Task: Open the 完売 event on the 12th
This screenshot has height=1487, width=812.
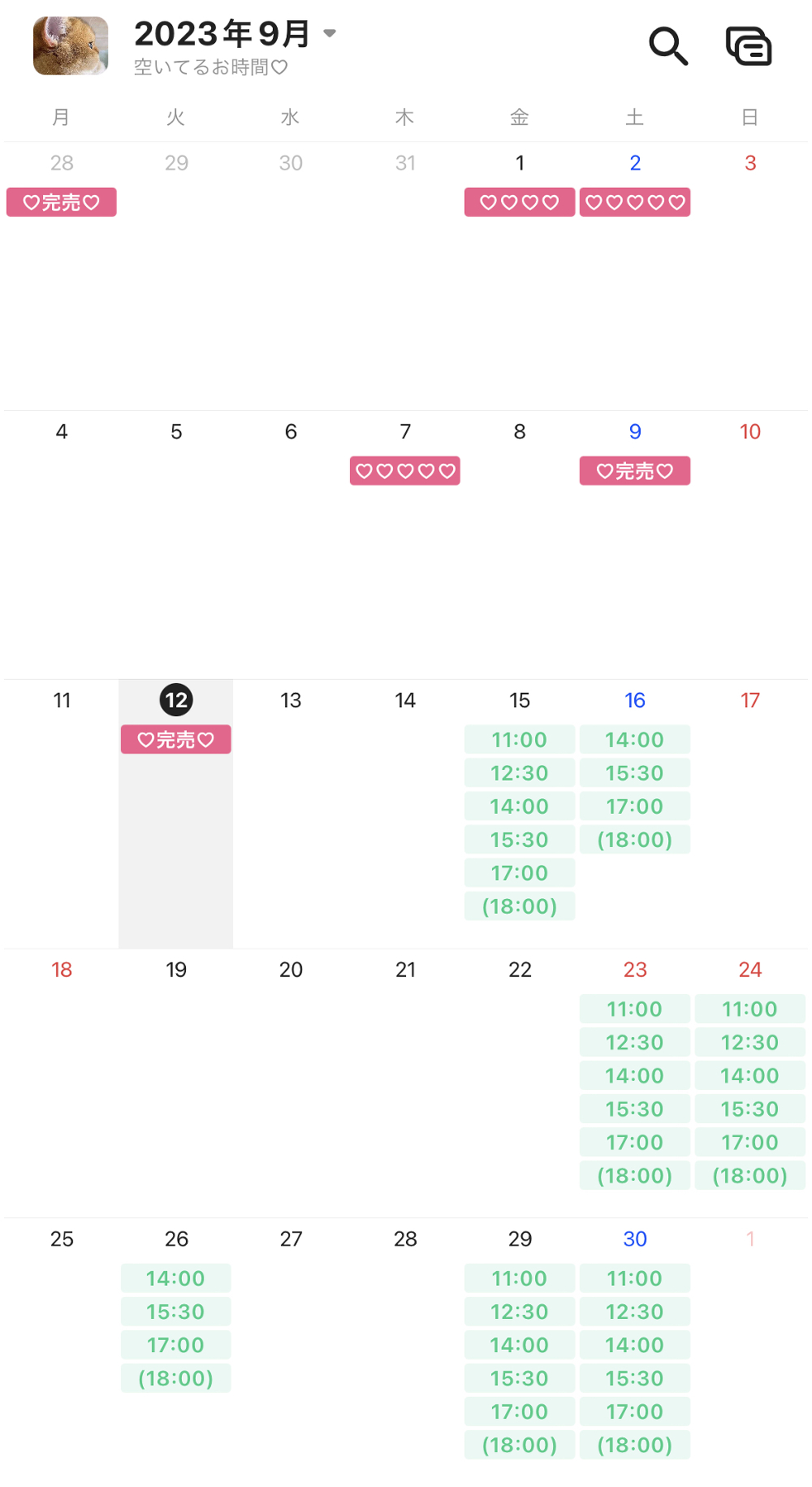Action: tap(176, 740)
